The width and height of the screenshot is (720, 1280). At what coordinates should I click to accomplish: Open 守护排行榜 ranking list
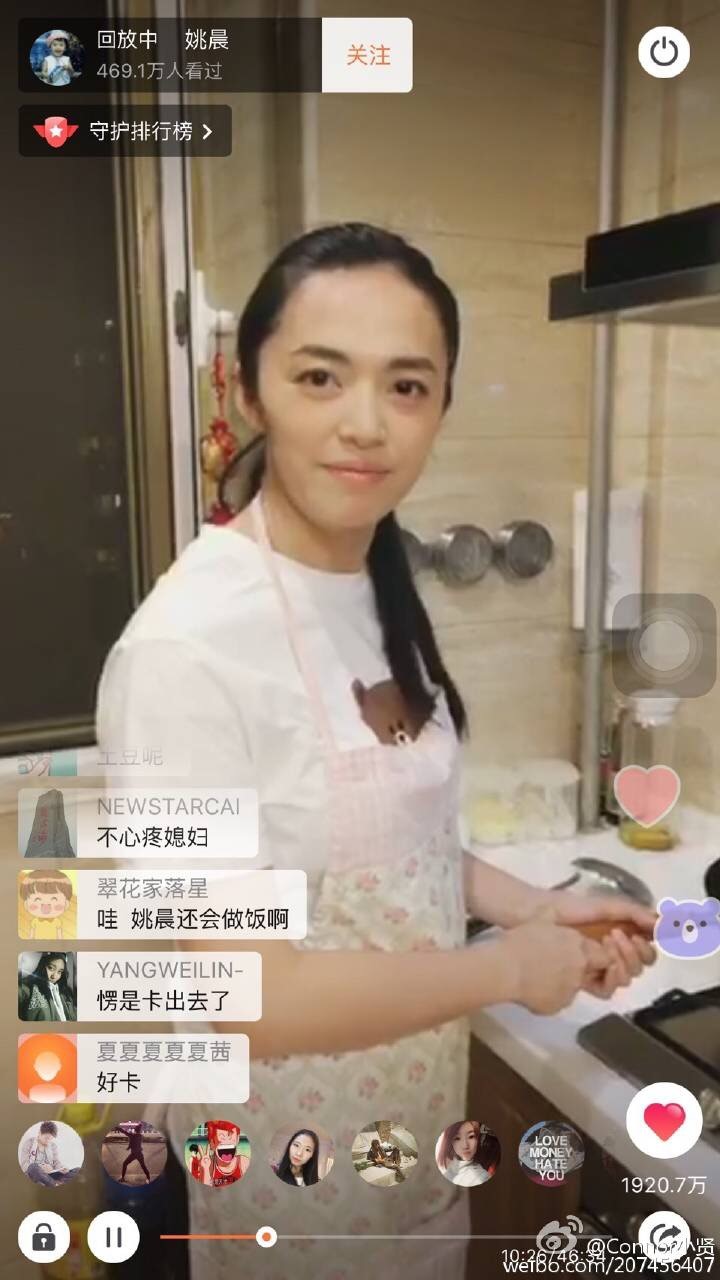pyautogui.click(x=125, y=131)
